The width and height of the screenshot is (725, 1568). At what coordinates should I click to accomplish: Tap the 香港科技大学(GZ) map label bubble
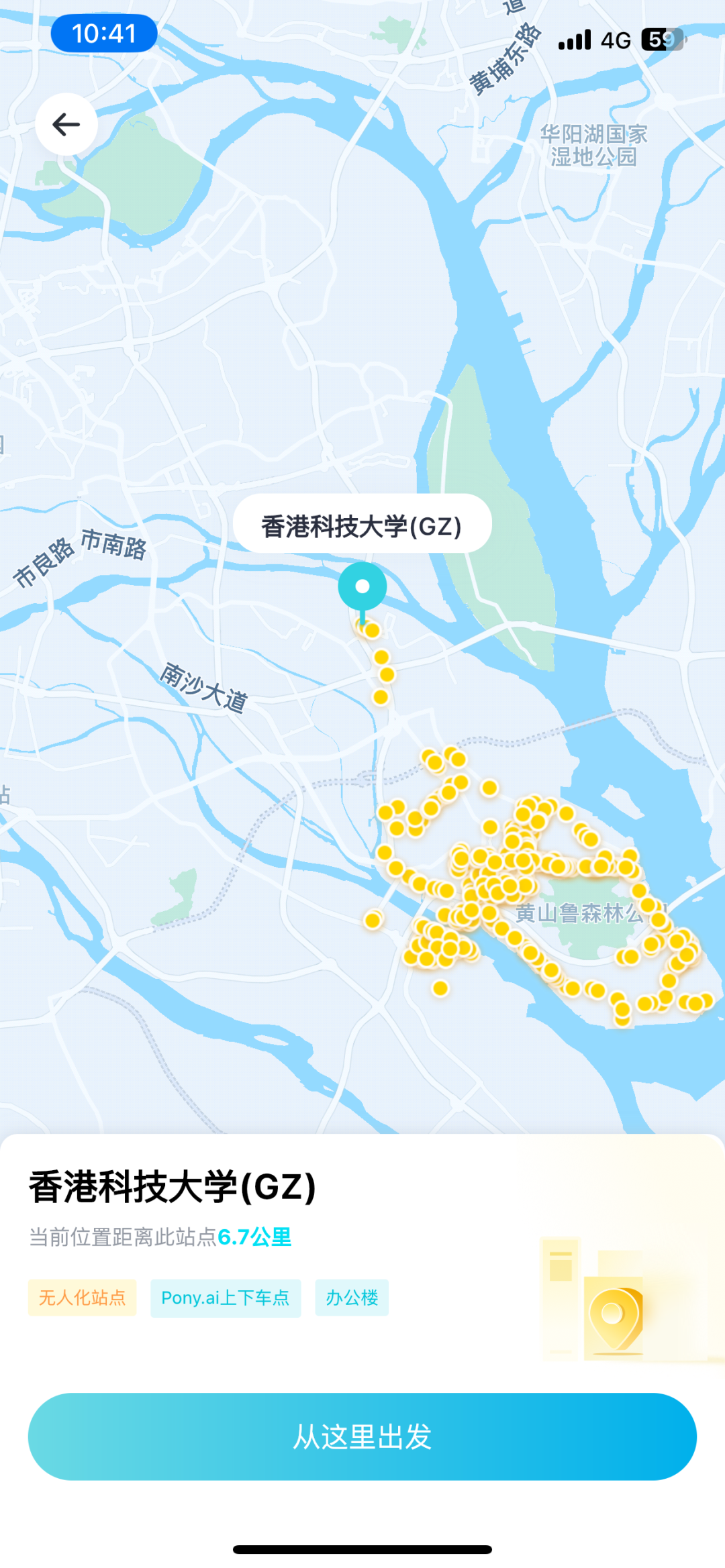(362, 524)
